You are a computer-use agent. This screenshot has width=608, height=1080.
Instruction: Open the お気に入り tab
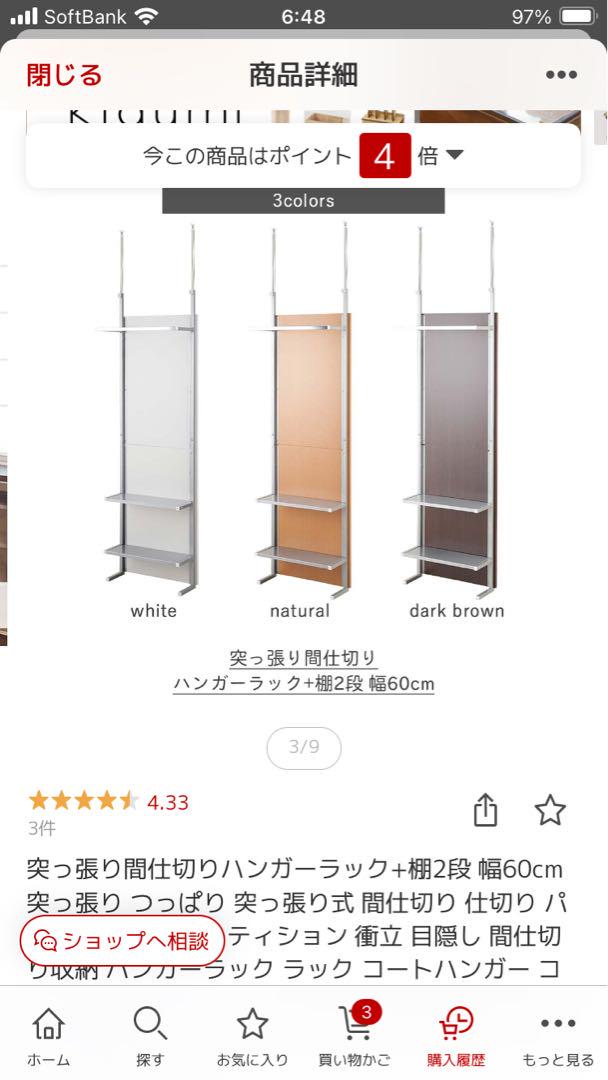[x=252, y=1035]
